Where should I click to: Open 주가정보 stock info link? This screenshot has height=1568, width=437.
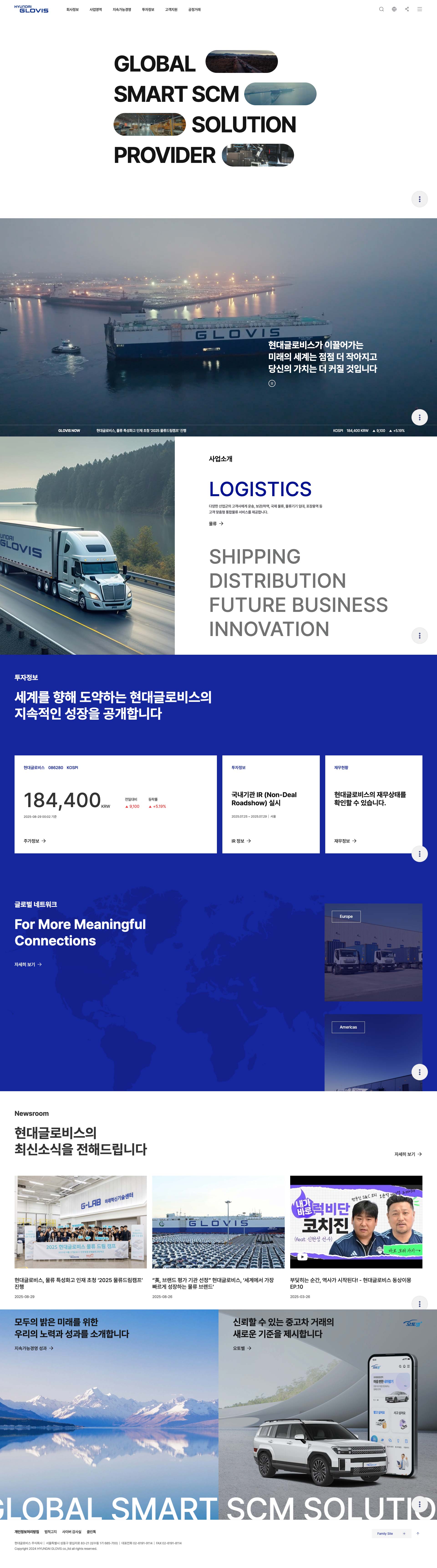(35, 841)
